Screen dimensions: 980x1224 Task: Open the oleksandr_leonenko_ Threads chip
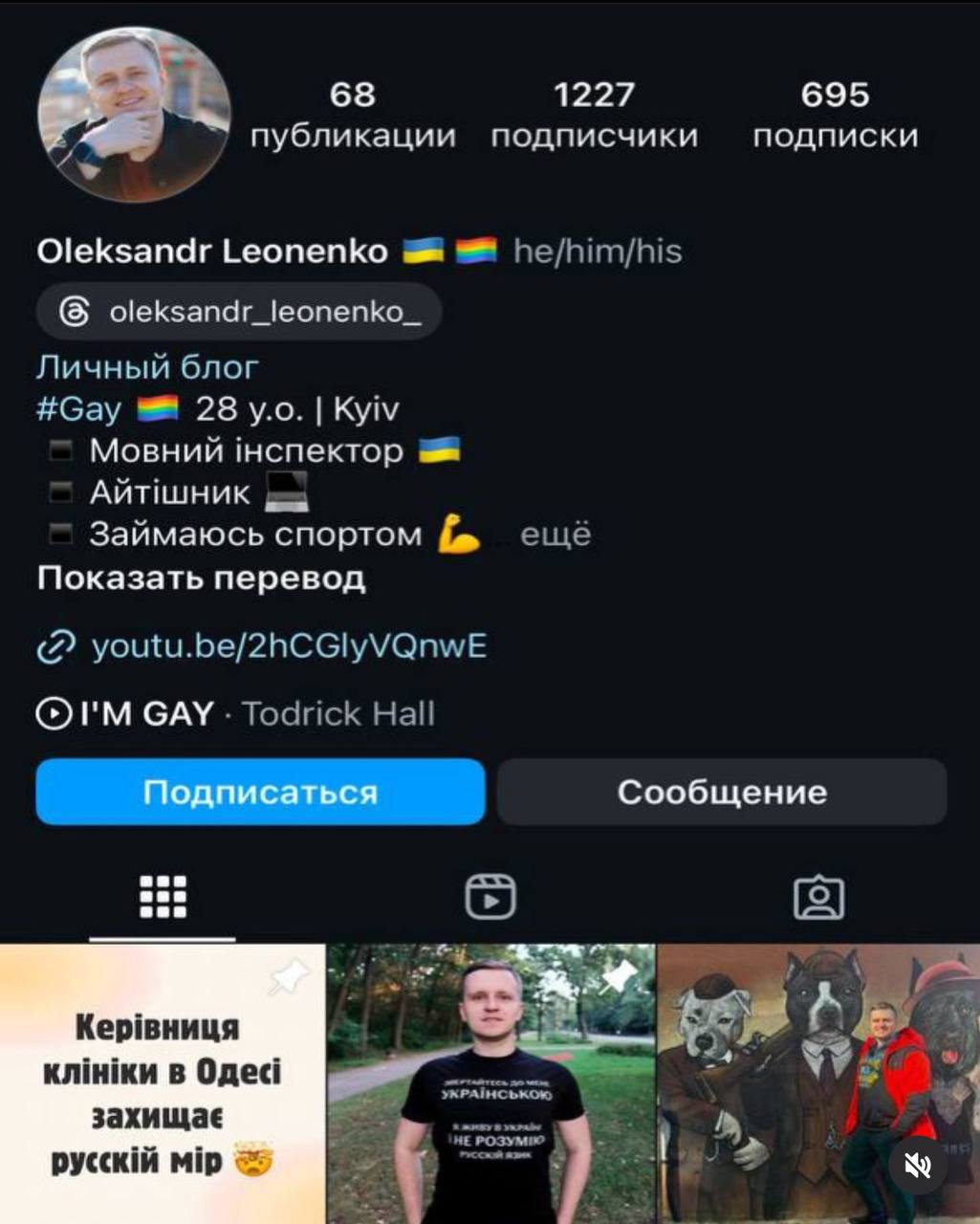pos(239,312)
